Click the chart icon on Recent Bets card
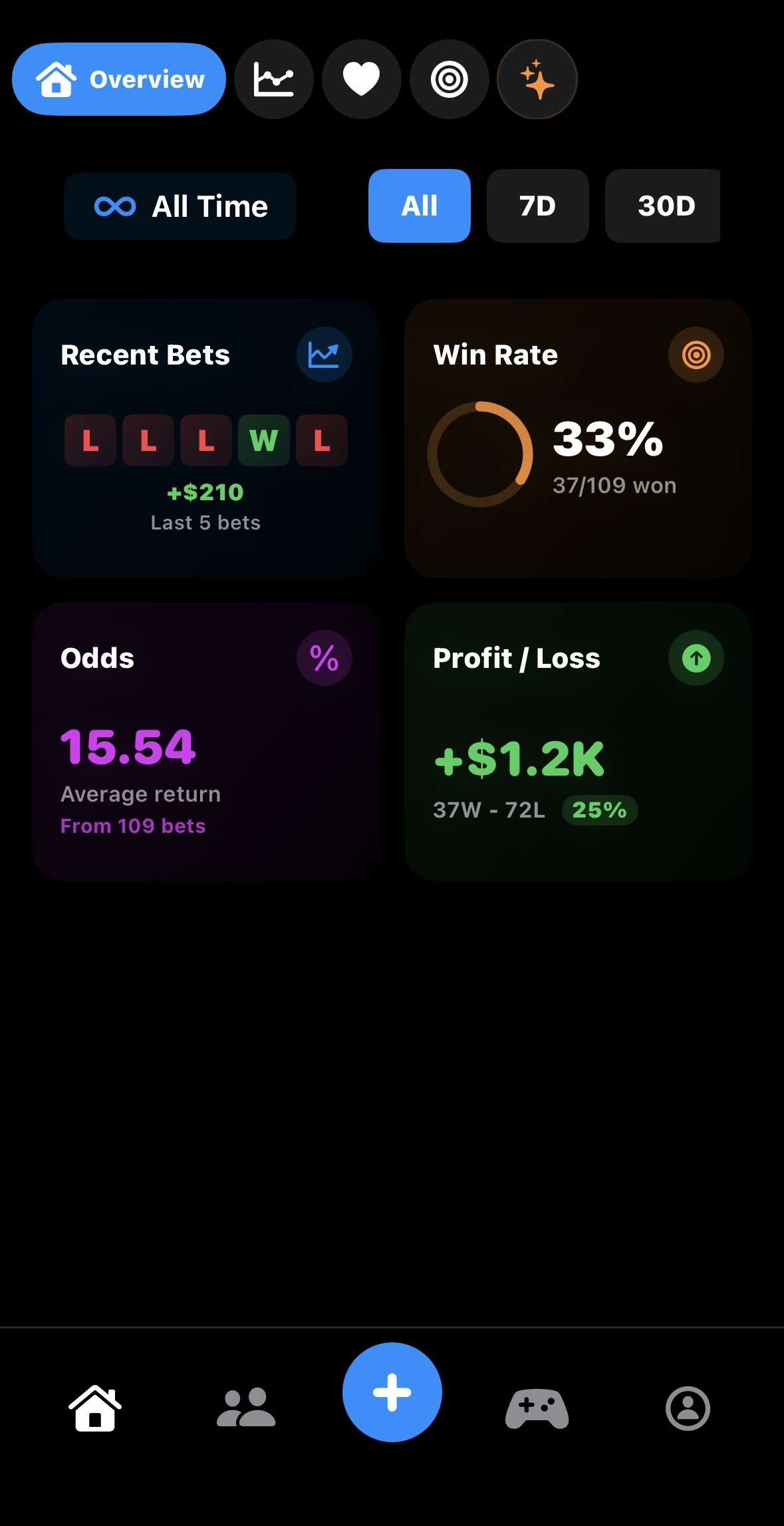Image resolution: width=784 pixels, height=1526 pixels. click(324, 355)
